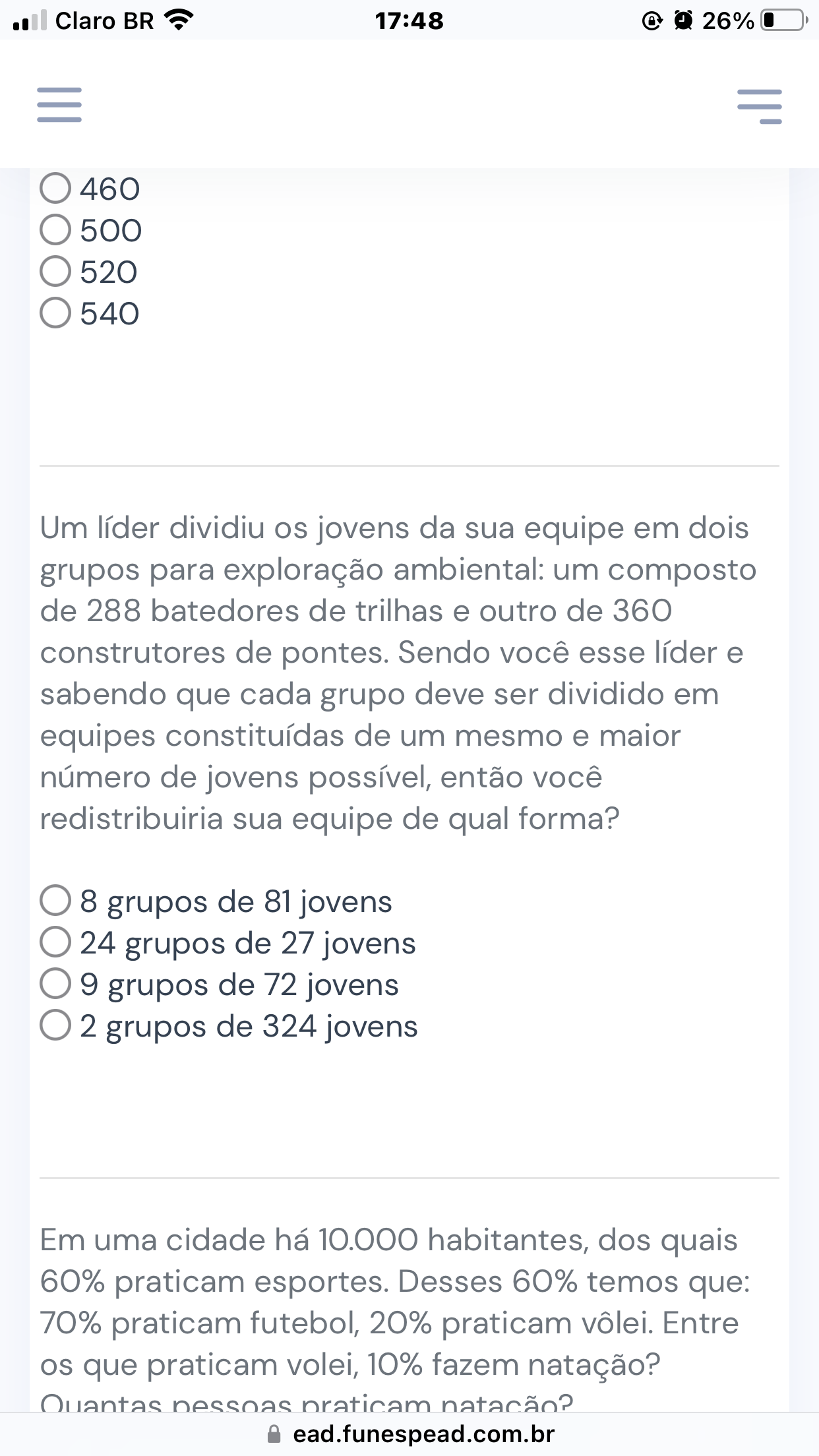Mark "9 grupos de 72 jovens"
The height and width of the screenshot is (1456, 819).
coord(55,984)
